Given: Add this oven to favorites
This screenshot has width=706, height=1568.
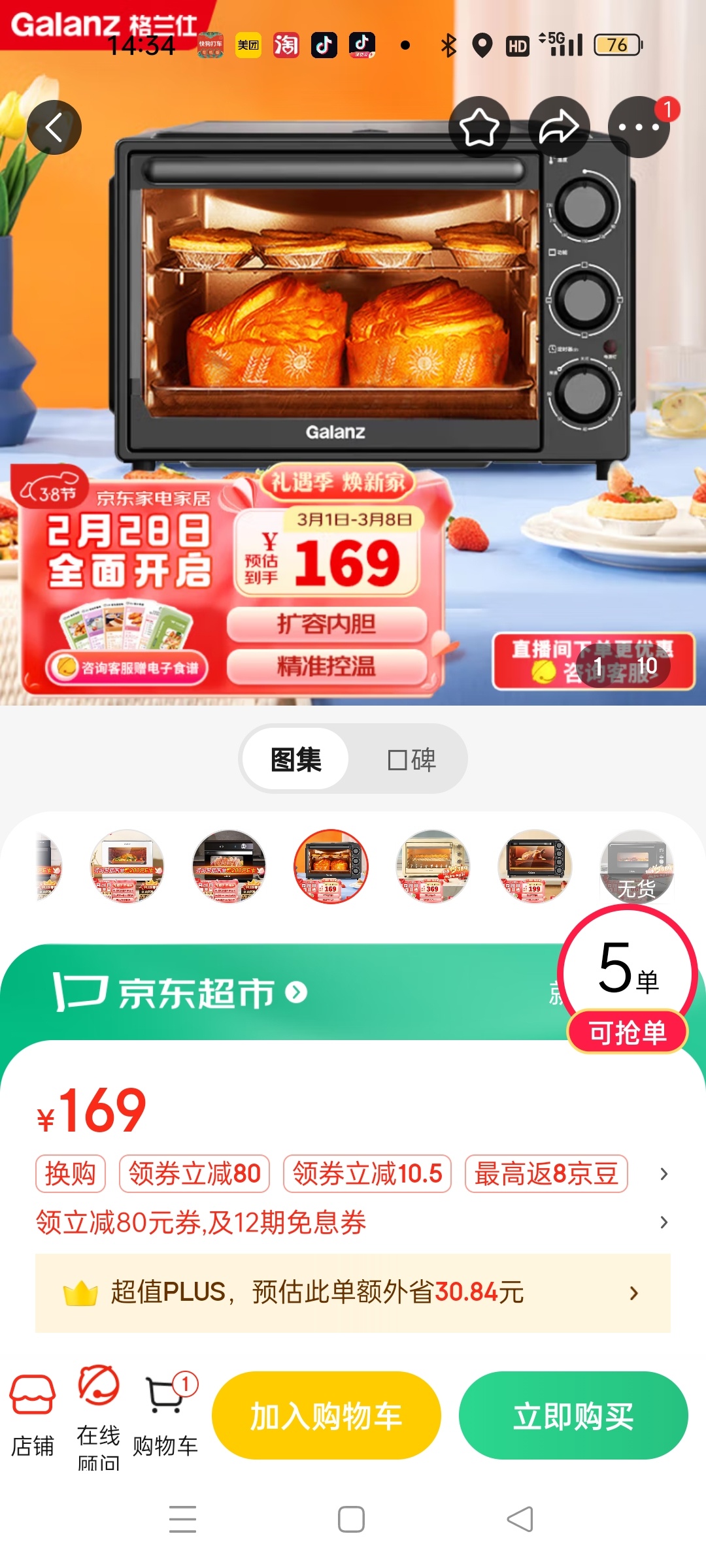Looking at the screenshot, I should 479,127.
